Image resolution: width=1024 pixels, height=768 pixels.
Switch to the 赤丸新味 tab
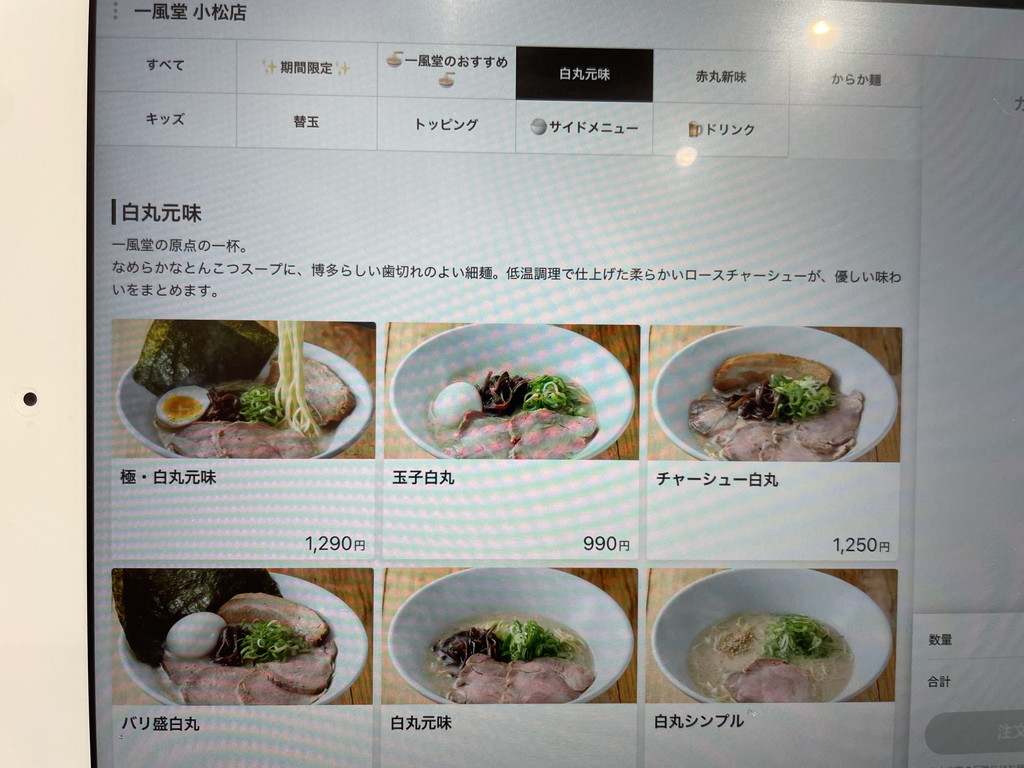[x=720, y=77]
